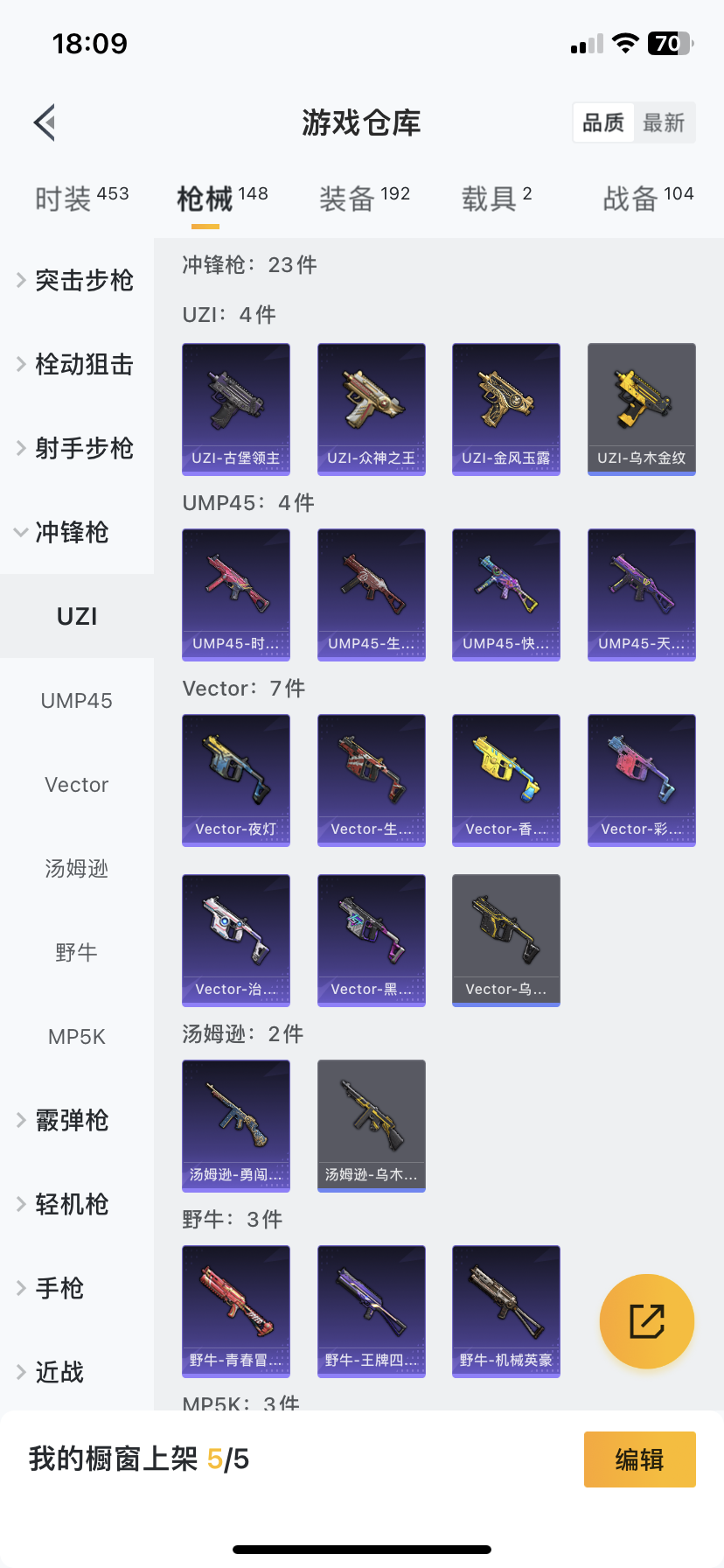724x1568 pixels.
Task: View the 野牛-机械英豪 skin
Action: [x=506, y=1311]
